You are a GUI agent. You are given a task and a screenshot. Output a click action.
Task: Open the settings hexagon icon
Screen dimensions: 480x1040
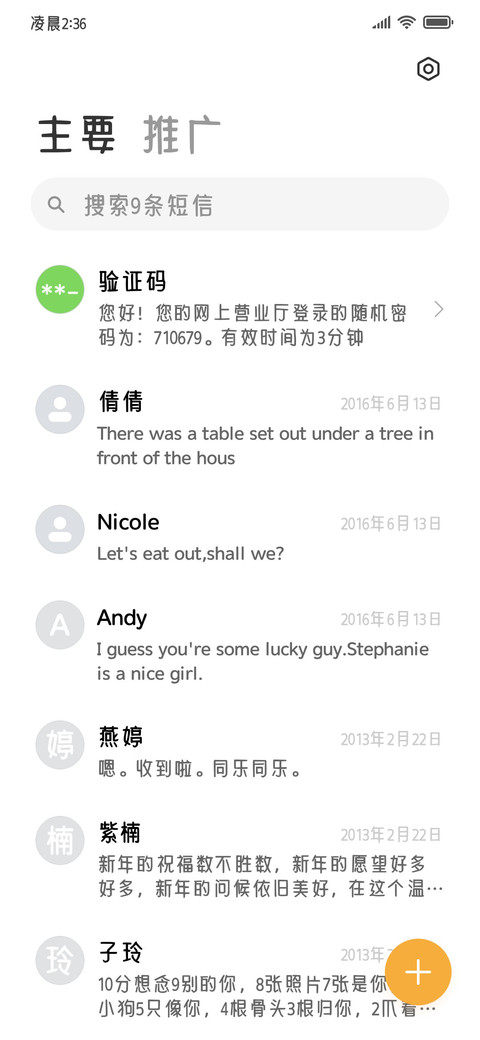click(x=428, y=69)
